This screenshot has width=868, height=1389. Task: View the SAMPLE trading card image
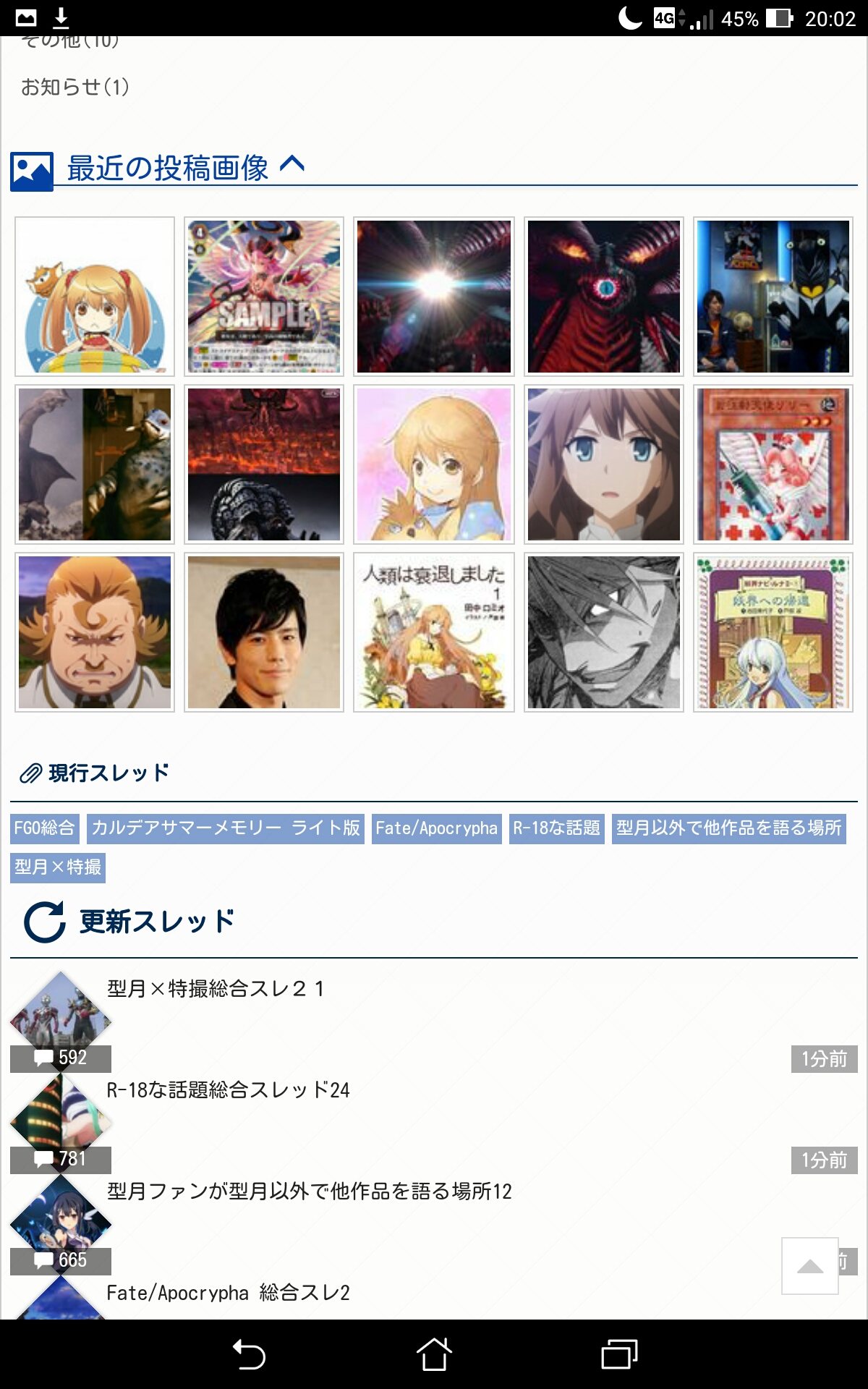point(264,297)
